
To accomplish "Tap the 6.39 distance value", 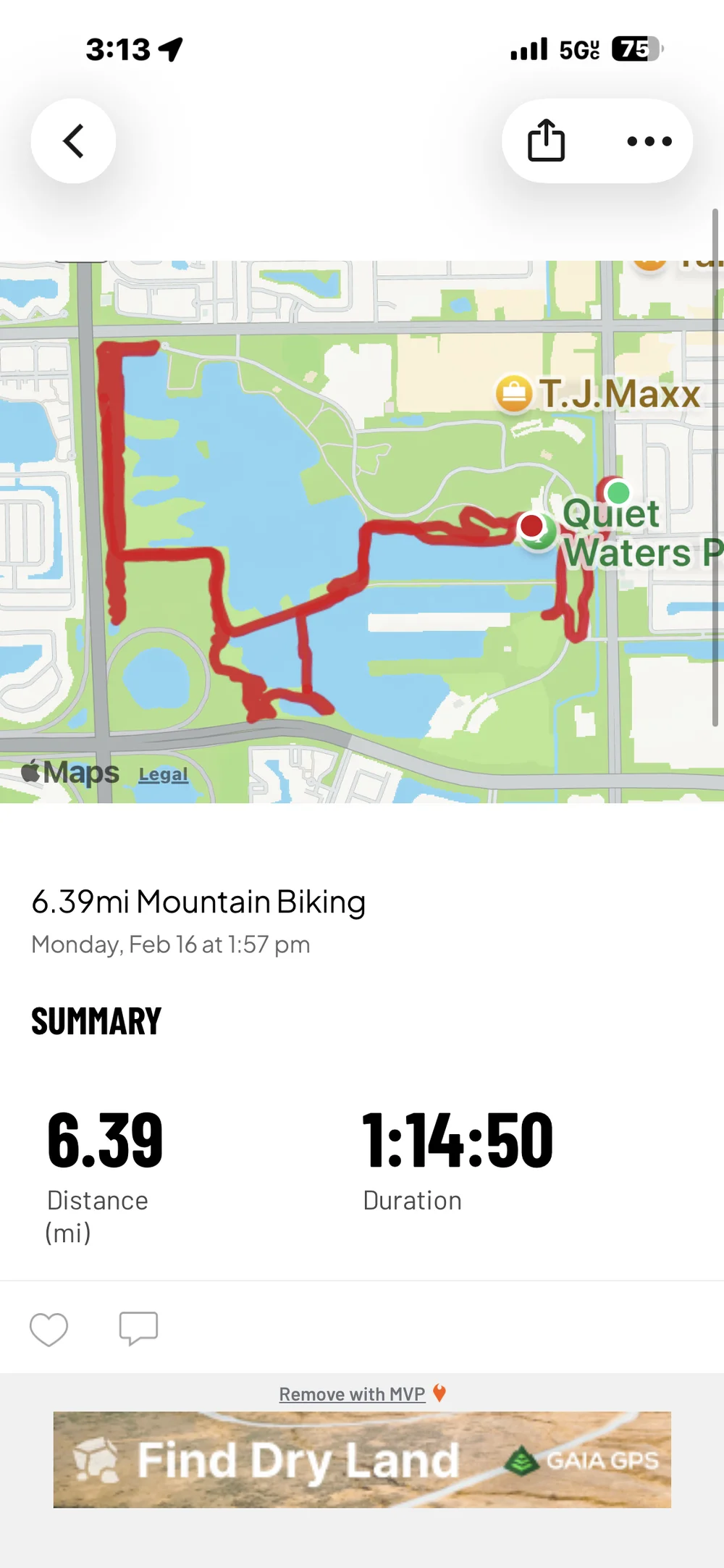I will pos(105,1137).
